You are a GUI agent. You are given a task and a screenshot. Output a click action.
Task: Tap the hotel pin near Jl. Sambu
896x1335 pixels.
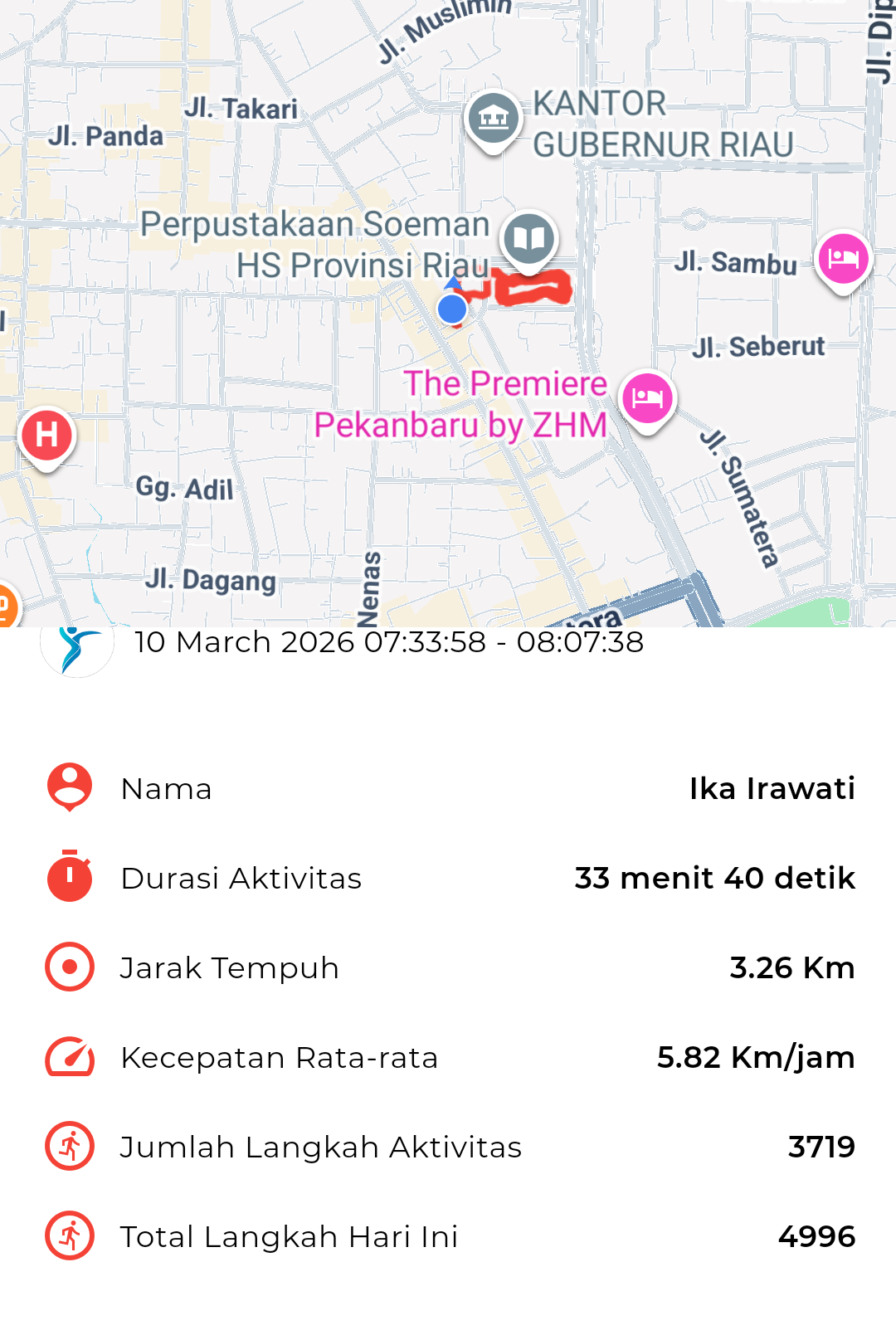pos(843,259)
